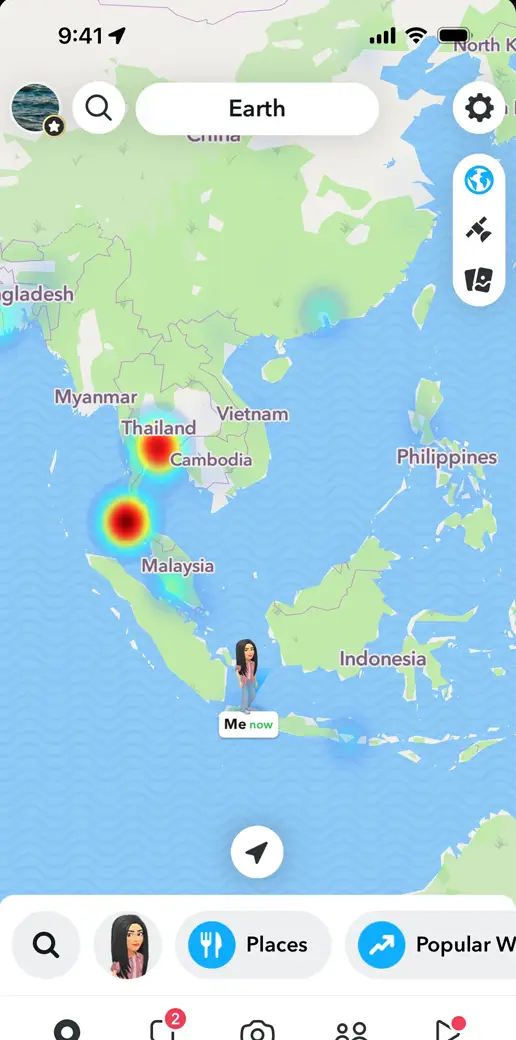This screenshot has width=516, height=1040.
Task: Open search in the bottom tray
Action: (46, 944)
